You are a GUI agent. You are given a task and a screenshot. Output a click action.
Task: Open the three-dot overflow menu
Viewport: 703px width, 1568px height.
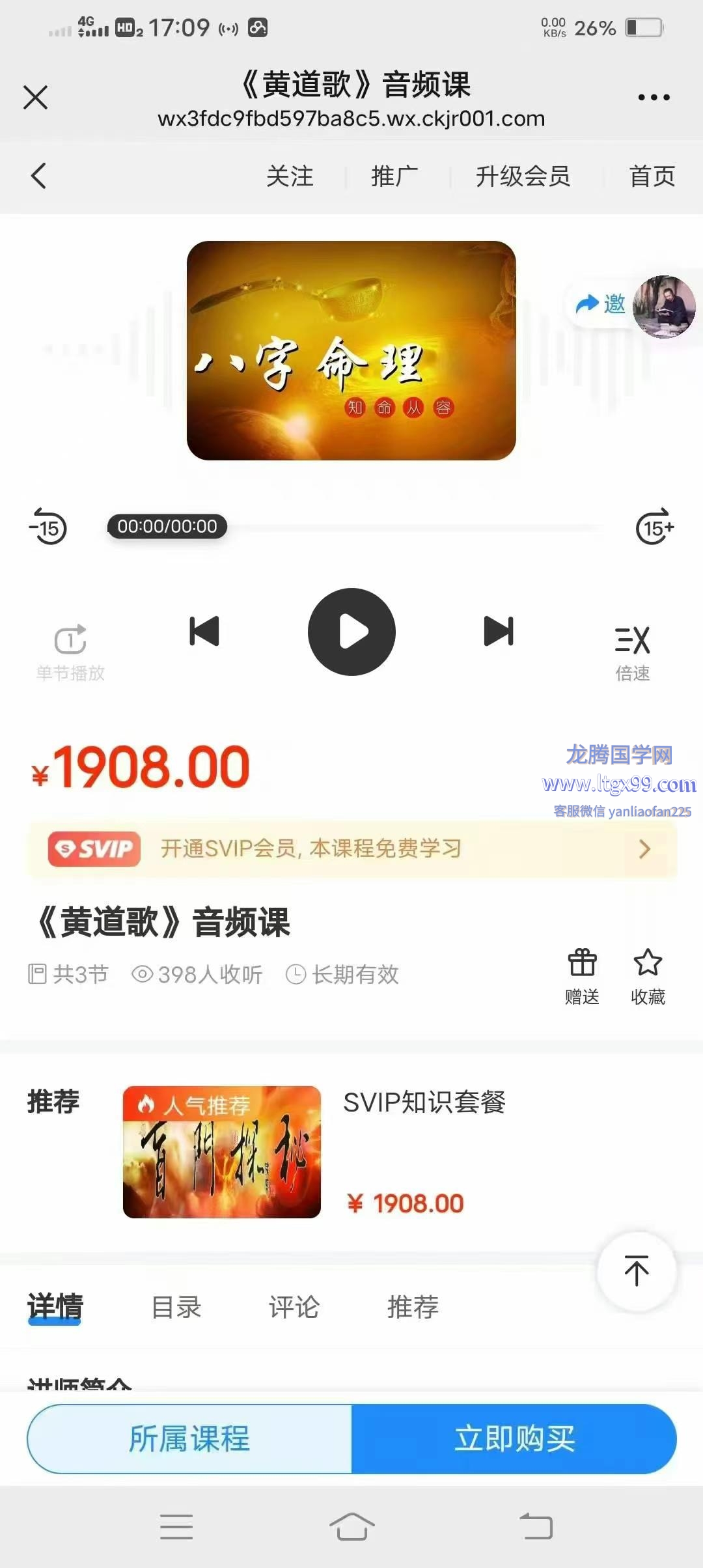point(654,98)
